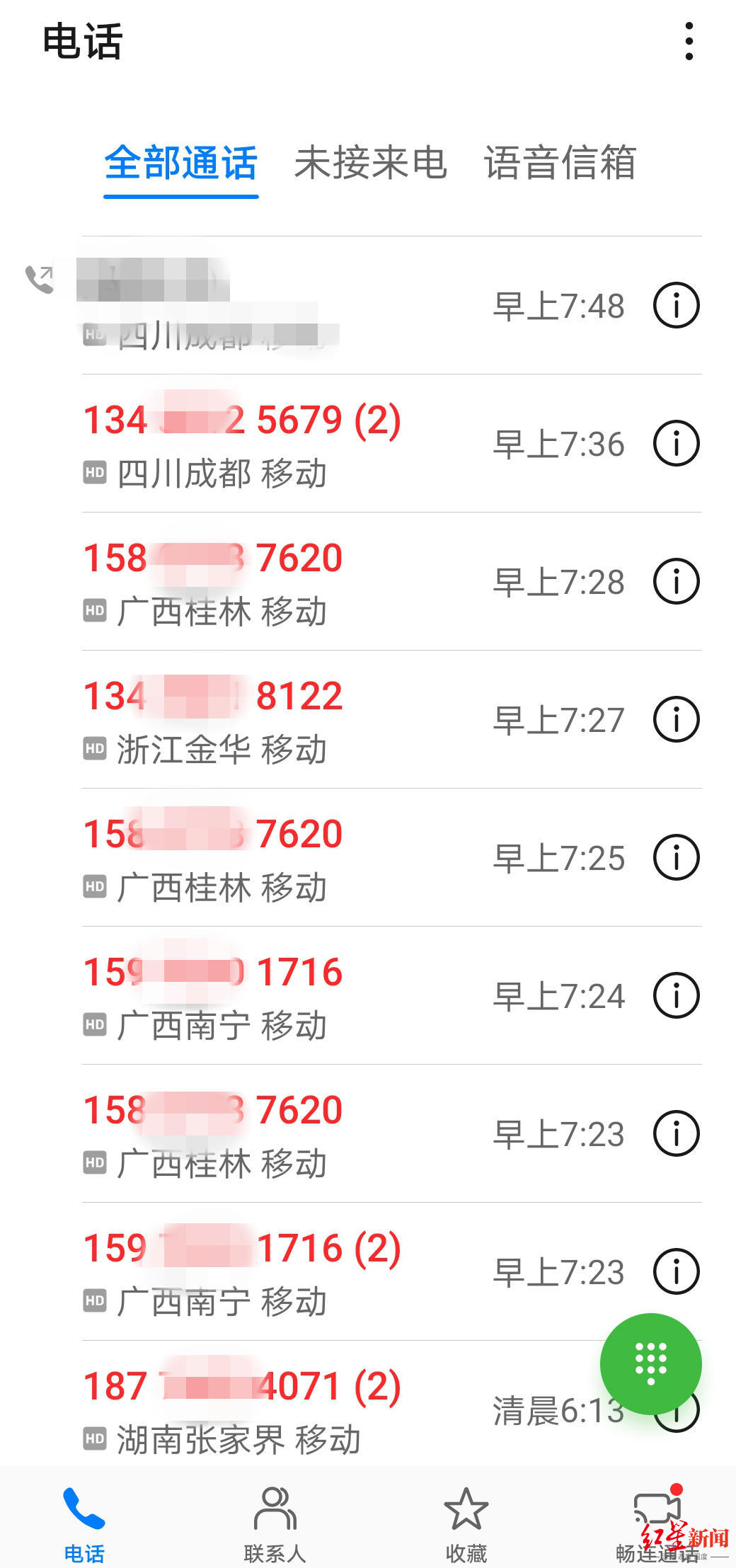Open info for the 7:36 missed call from 成都

pyautogui.click(x=676, y=443)
